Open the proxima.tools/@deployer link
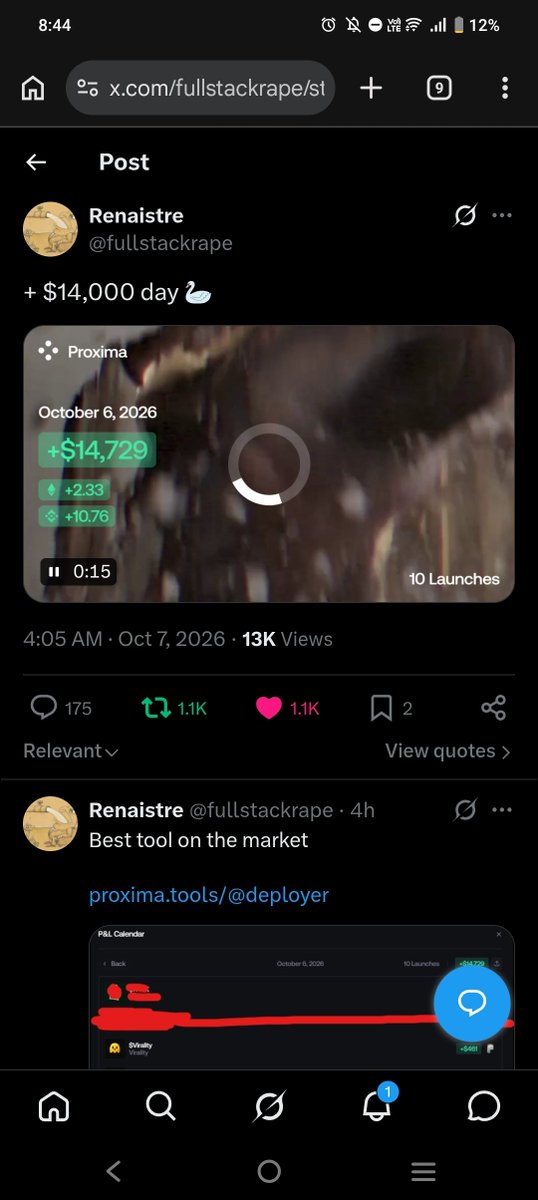This screenshot has height=1200, width=538. coord(209,895)
